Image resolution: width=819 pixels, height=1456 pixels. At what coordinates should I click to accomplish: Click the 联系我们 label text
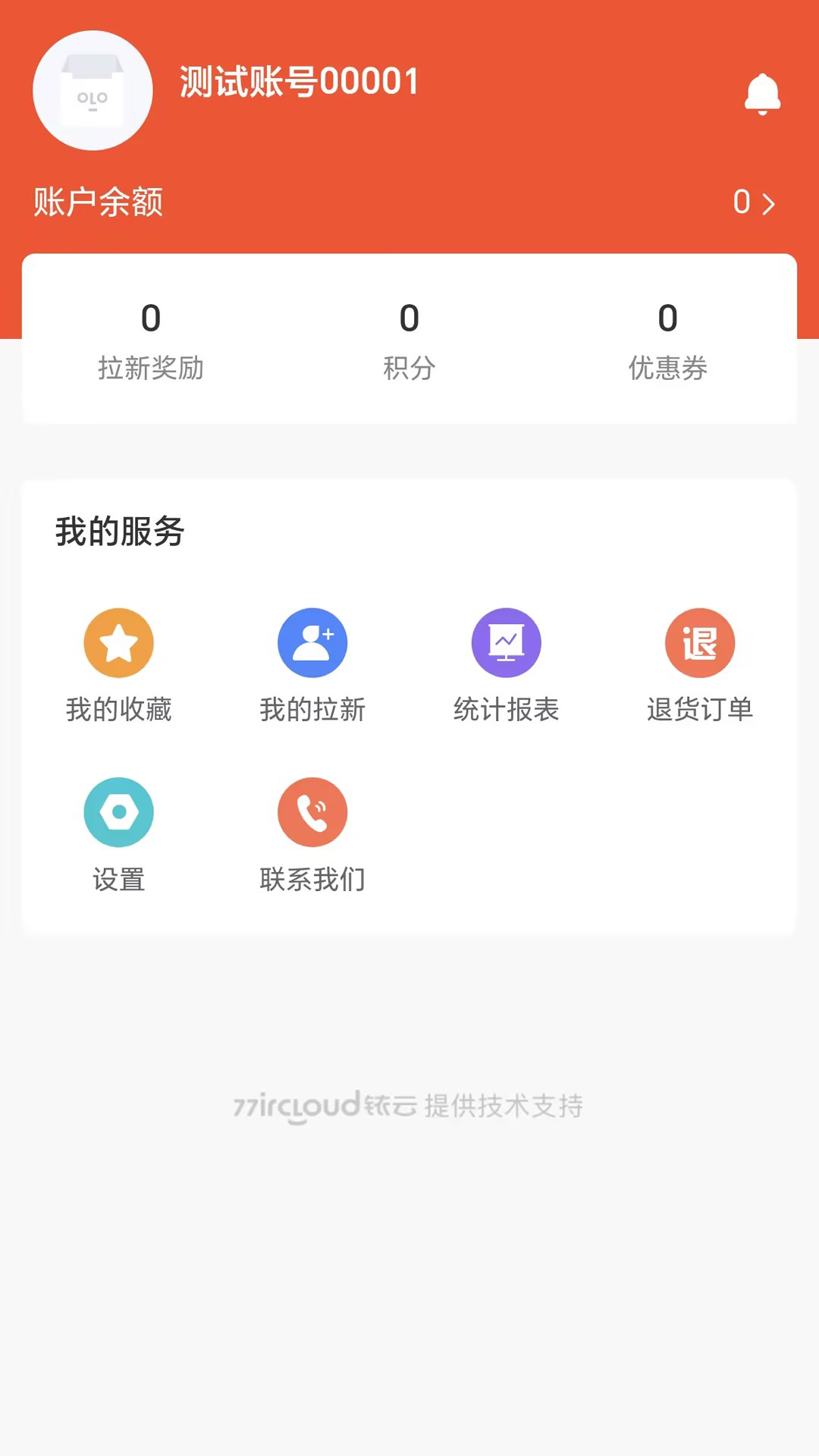(x=312, y=879)
